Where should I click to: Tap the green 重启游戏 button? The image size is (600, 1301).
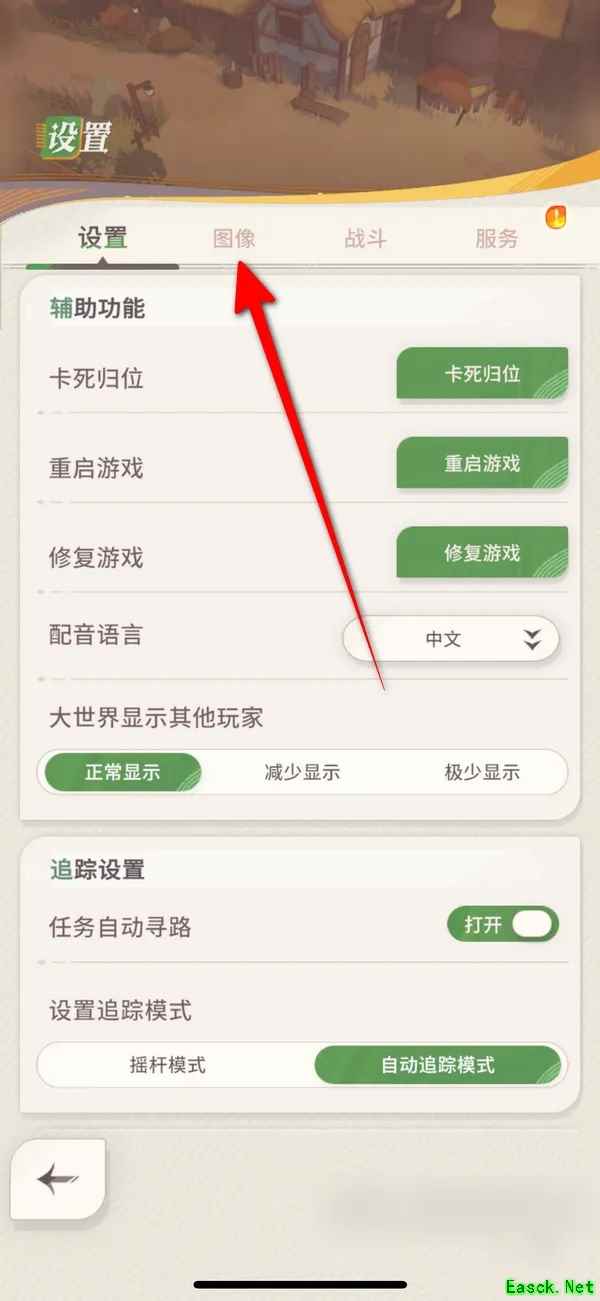point(482,463)
